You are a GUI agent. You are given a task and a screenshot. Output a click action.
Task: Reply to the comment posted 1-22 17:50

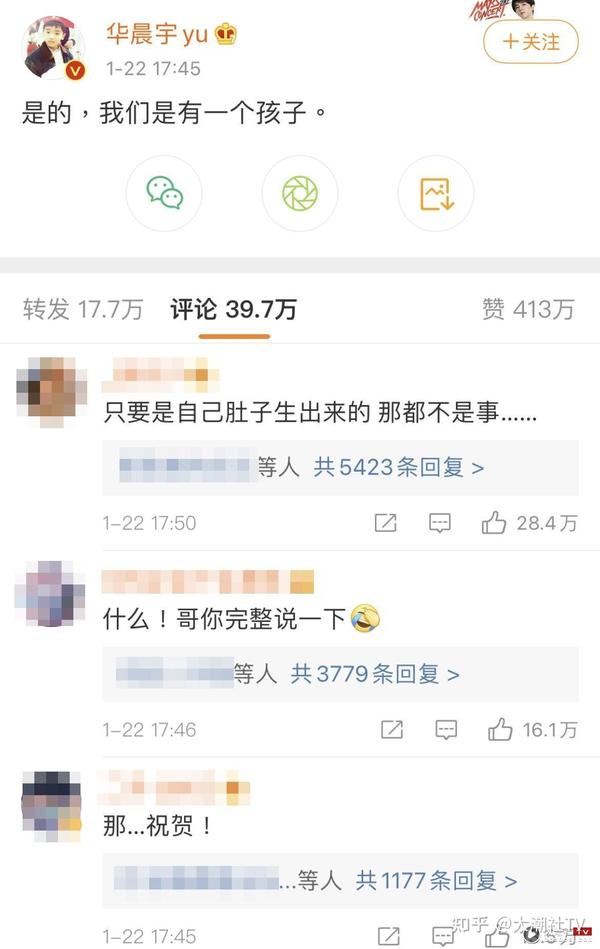pyautogui.click(x=440, y=523)
